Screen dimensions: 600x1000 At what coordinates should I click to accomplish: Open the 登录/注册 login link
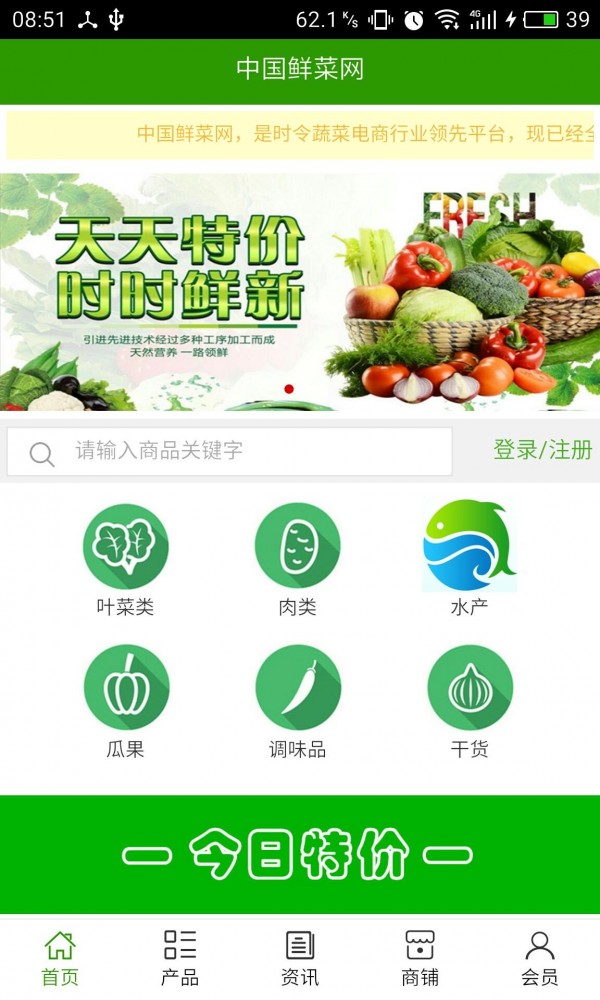[x=542, y=450]
